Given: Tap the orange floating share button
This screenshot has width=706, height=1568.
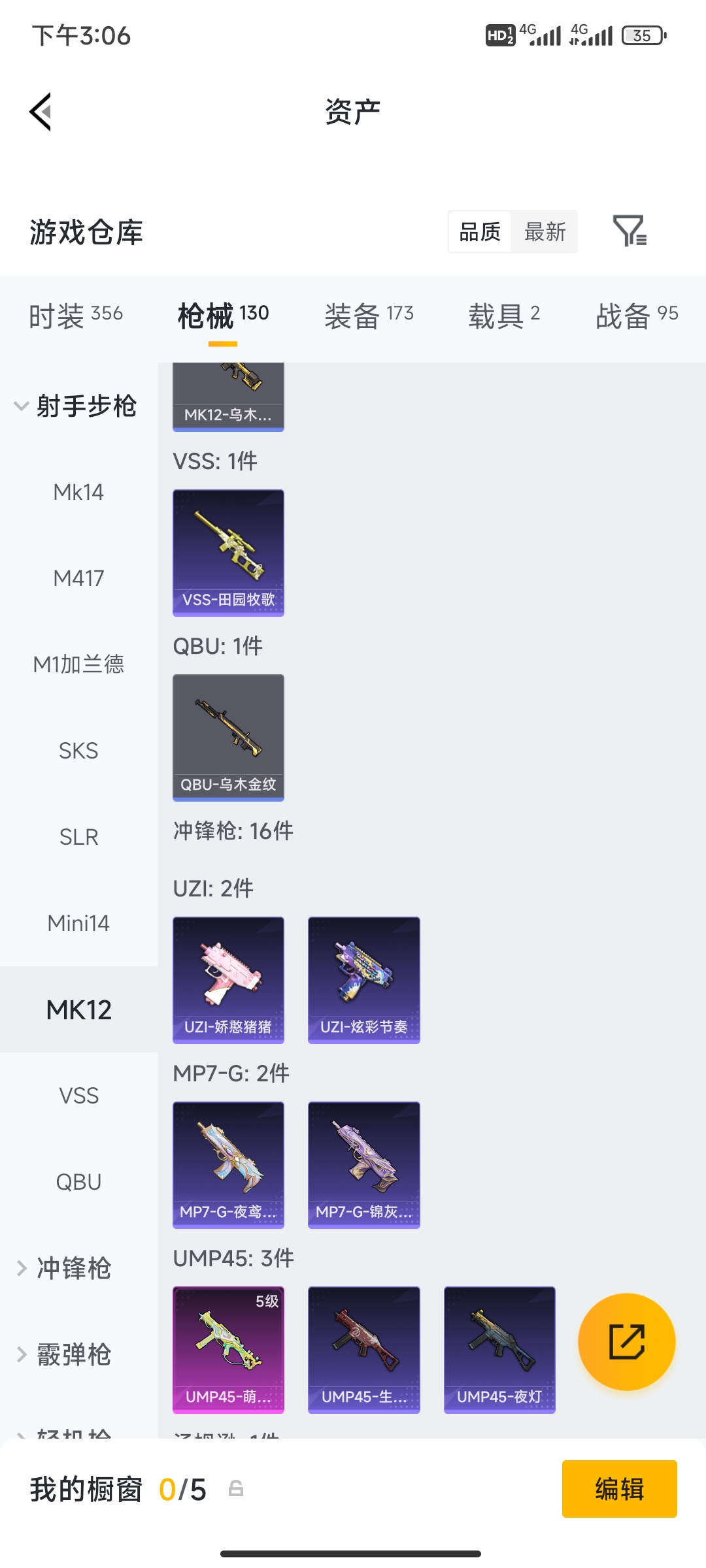Looking at the screenshot, I should pos(626,1342).
